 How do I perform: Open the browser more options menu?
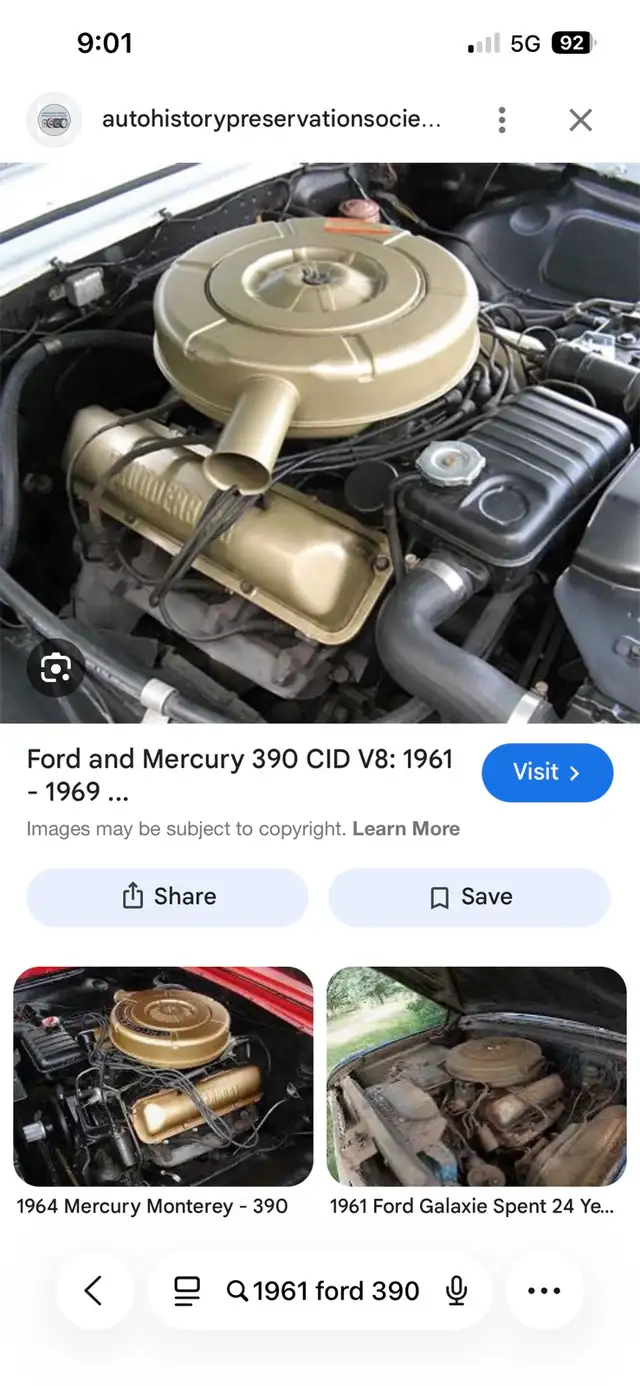[544, 1291]
